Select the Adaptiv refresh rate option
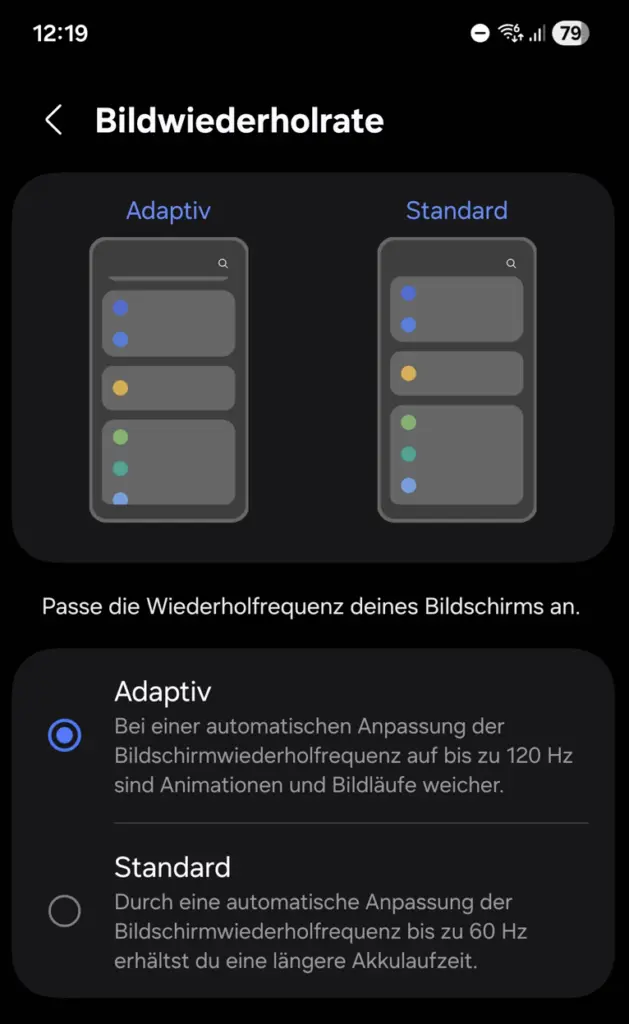The height and width of the screenshot is (1024, 629). click(65, 737)
